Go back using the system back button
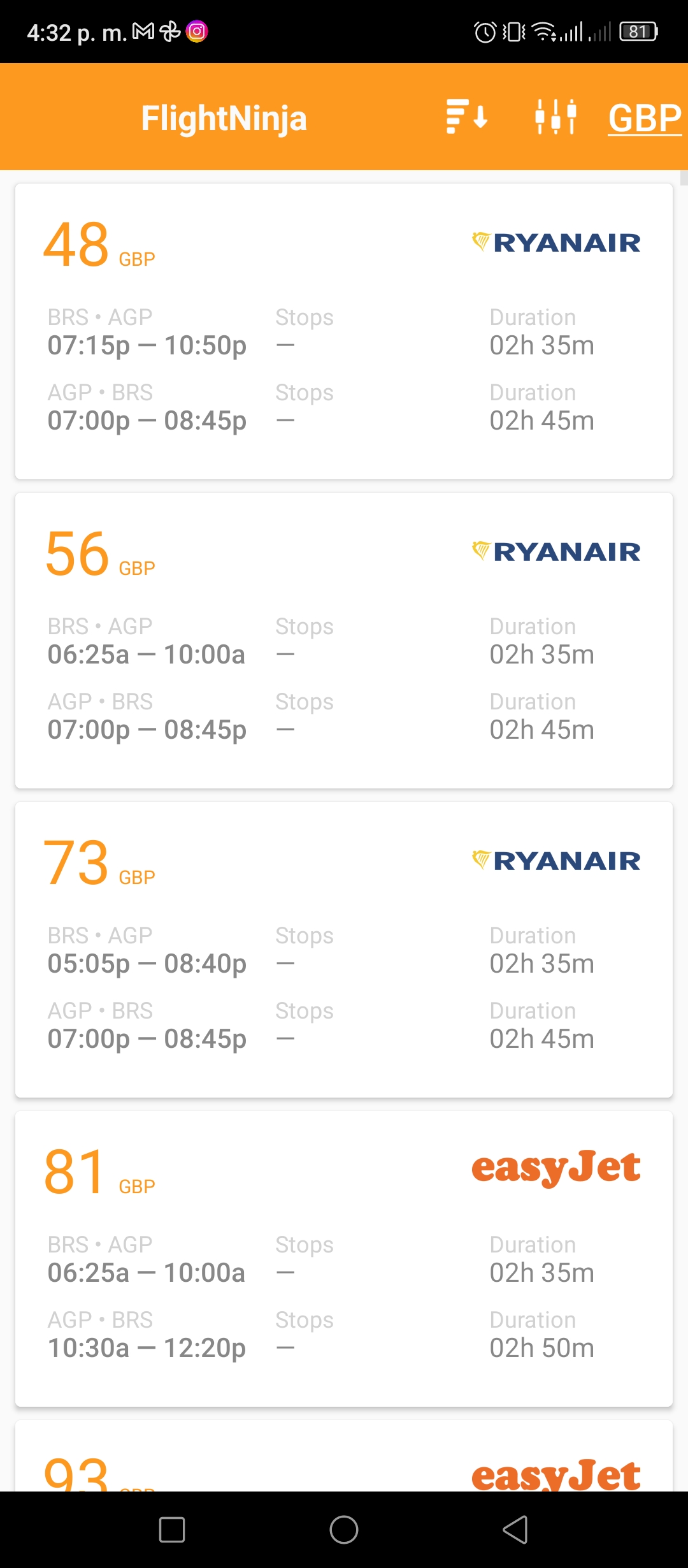Viewport: 688px width, 1568px height. 515,1529
